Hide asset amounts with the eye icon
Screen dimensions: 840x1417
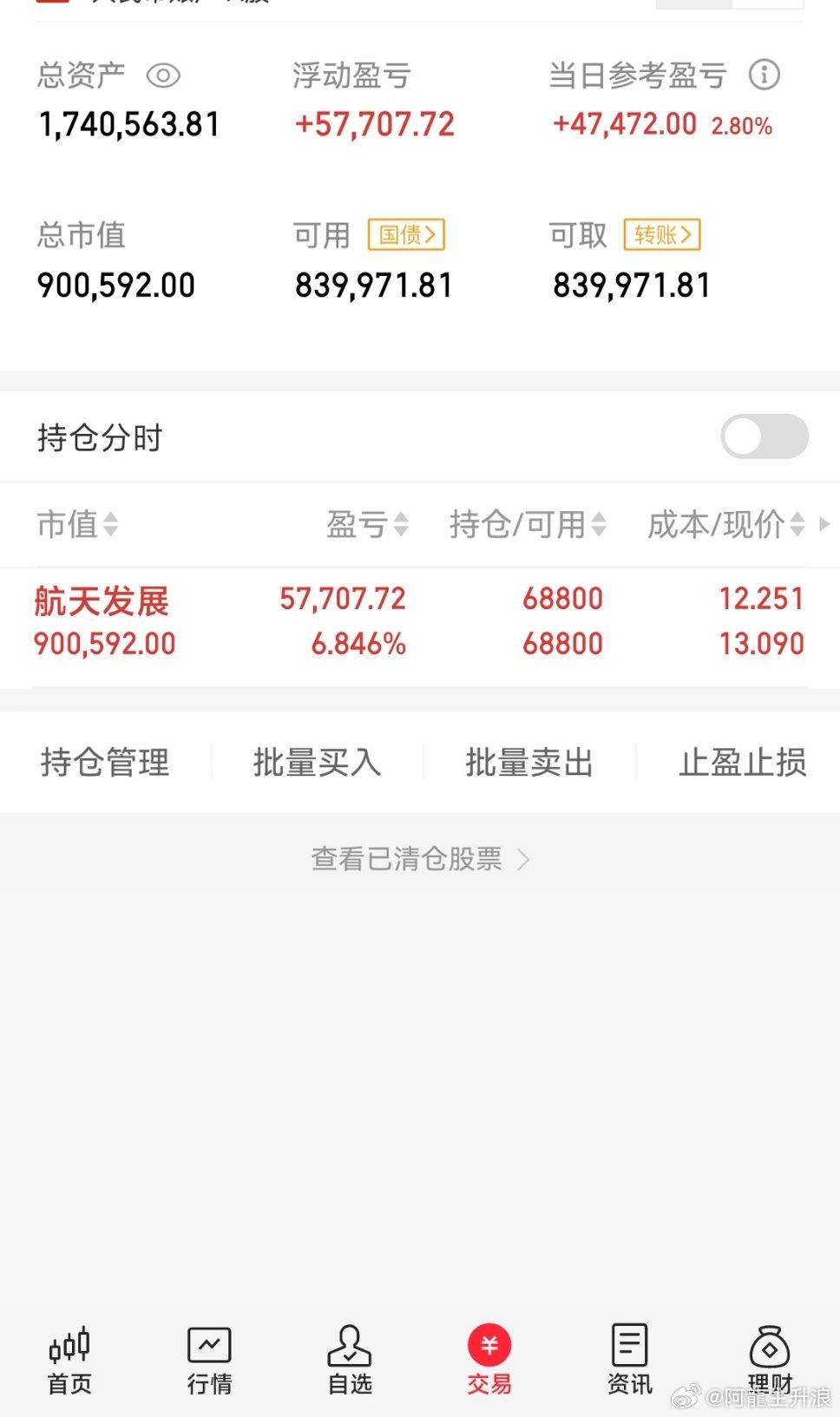pyautogui.click(x=164, y=75)
